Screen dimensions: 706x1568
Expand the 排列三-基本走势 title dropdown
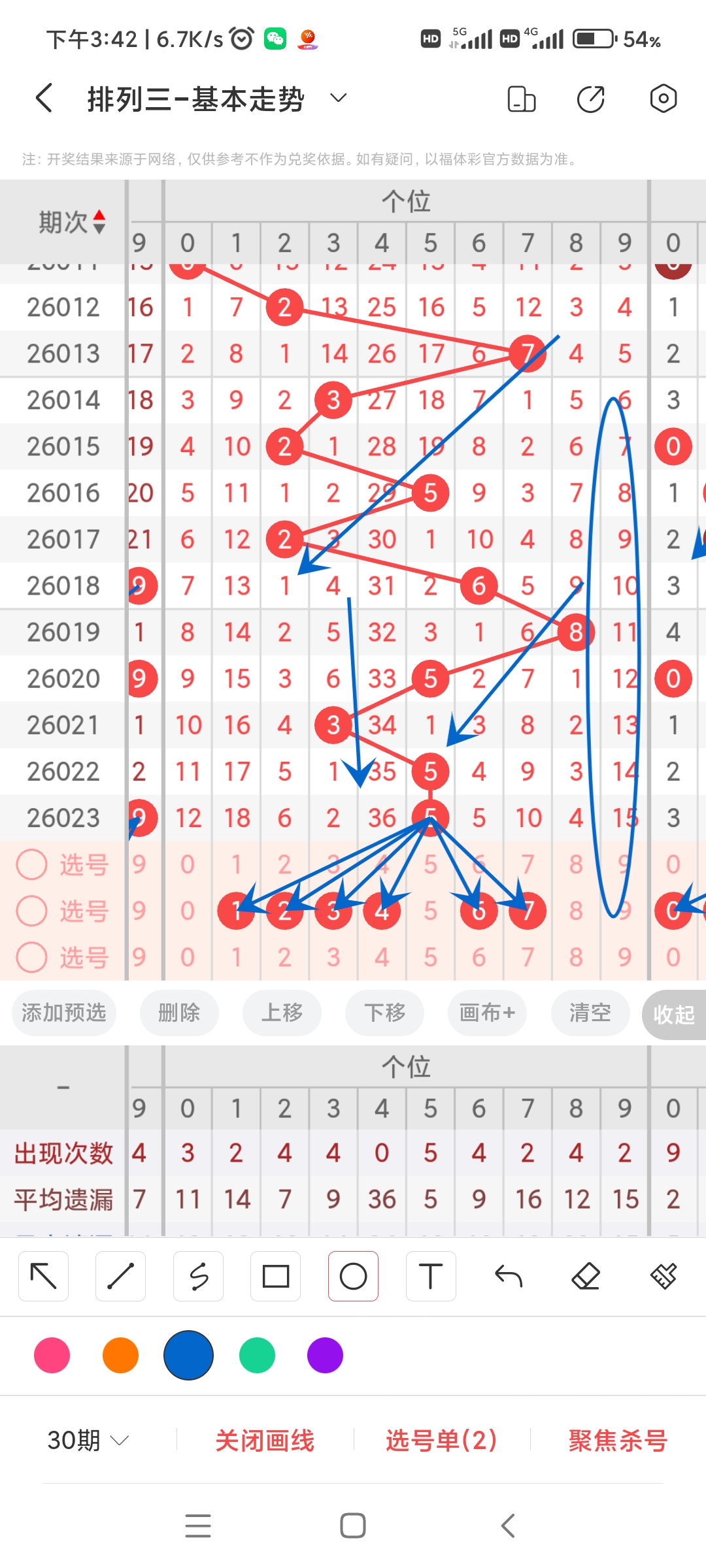click(338, 99)
